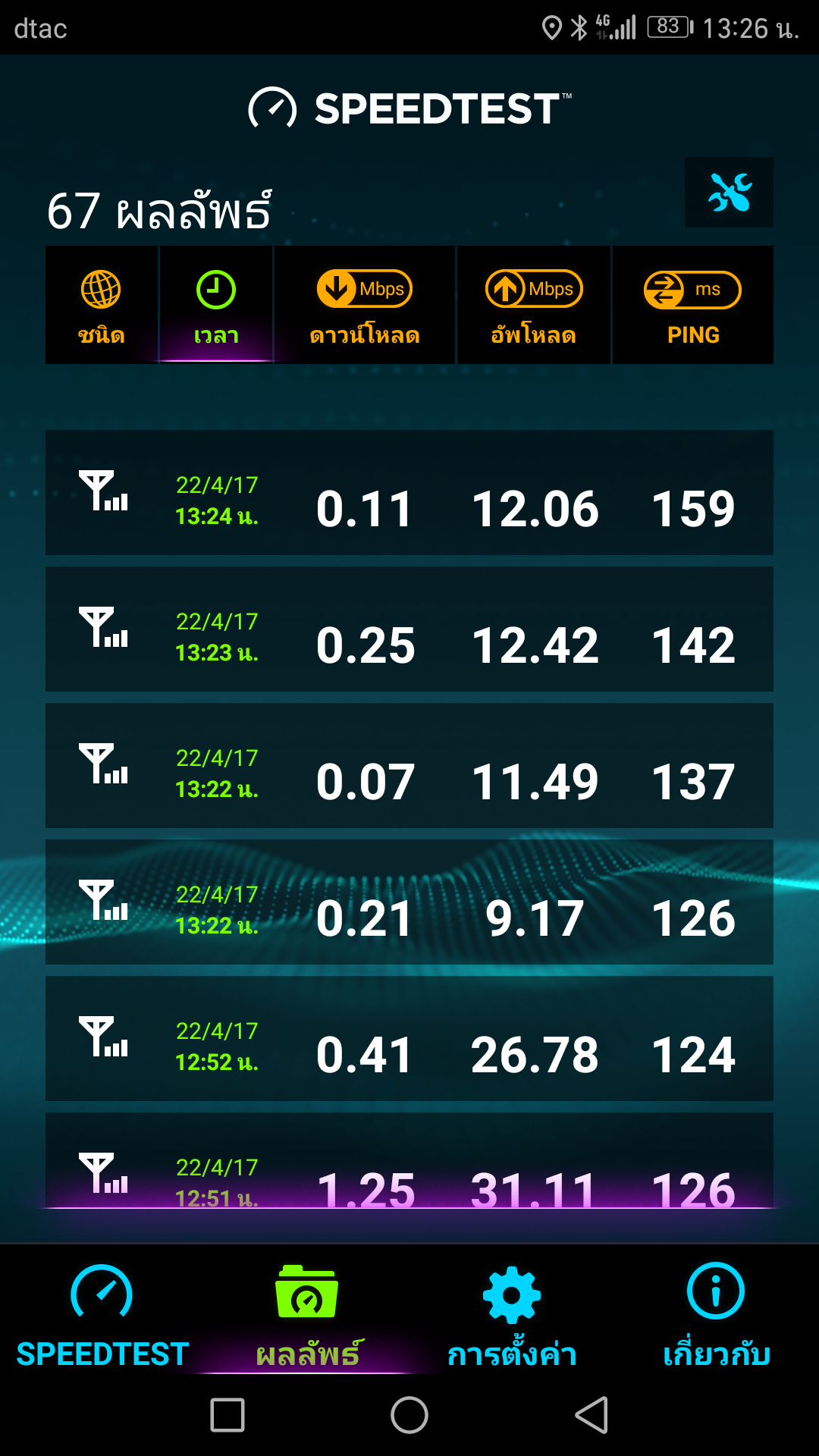Open the tools wrench icon
This screenshot has height=1456, width=819.
coord(729,192)
